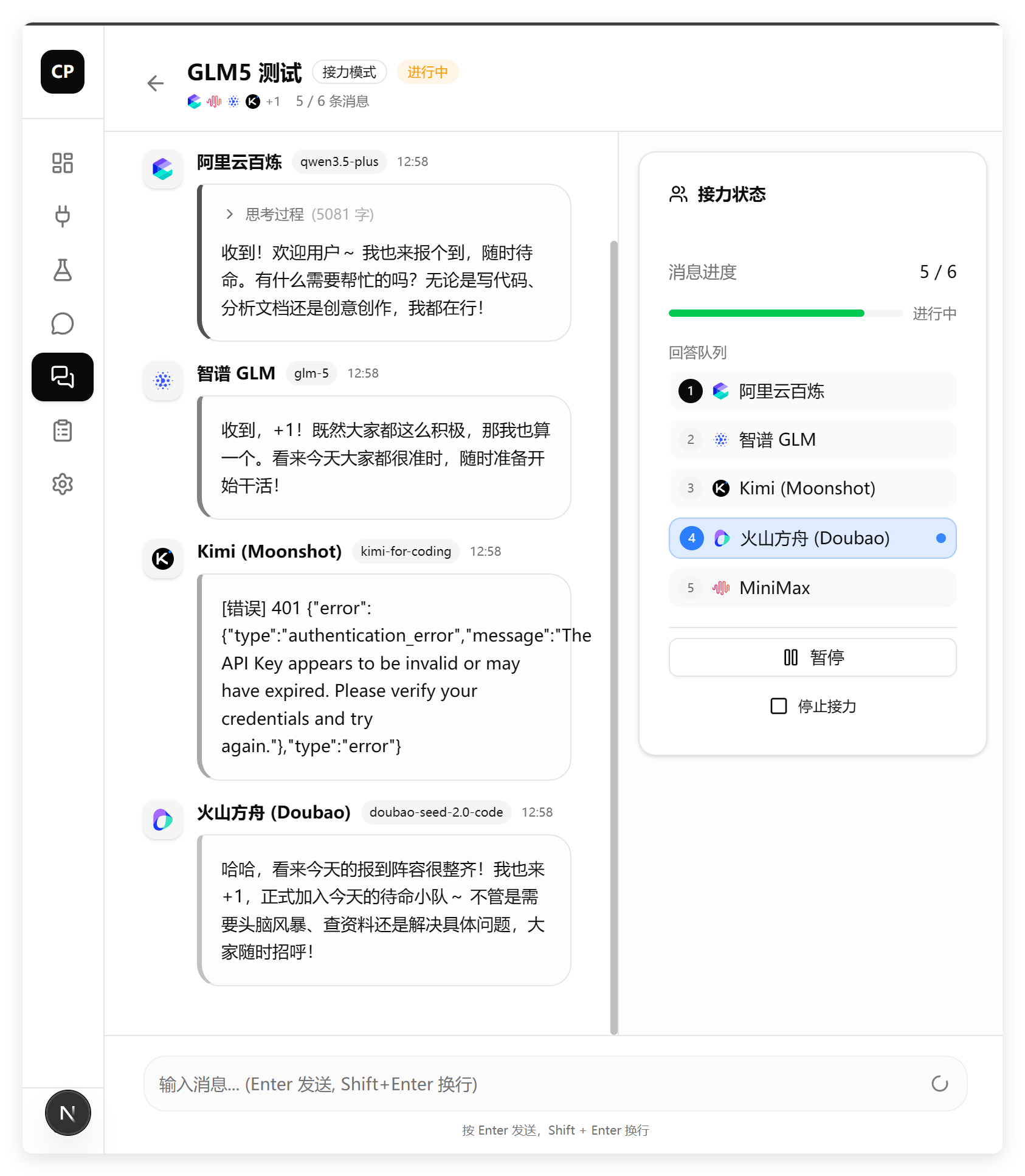Screen dimensions: 1025x1176
Task: Select Kimi (Moonshot) in the answer queue
Action: tap(812, 488)
